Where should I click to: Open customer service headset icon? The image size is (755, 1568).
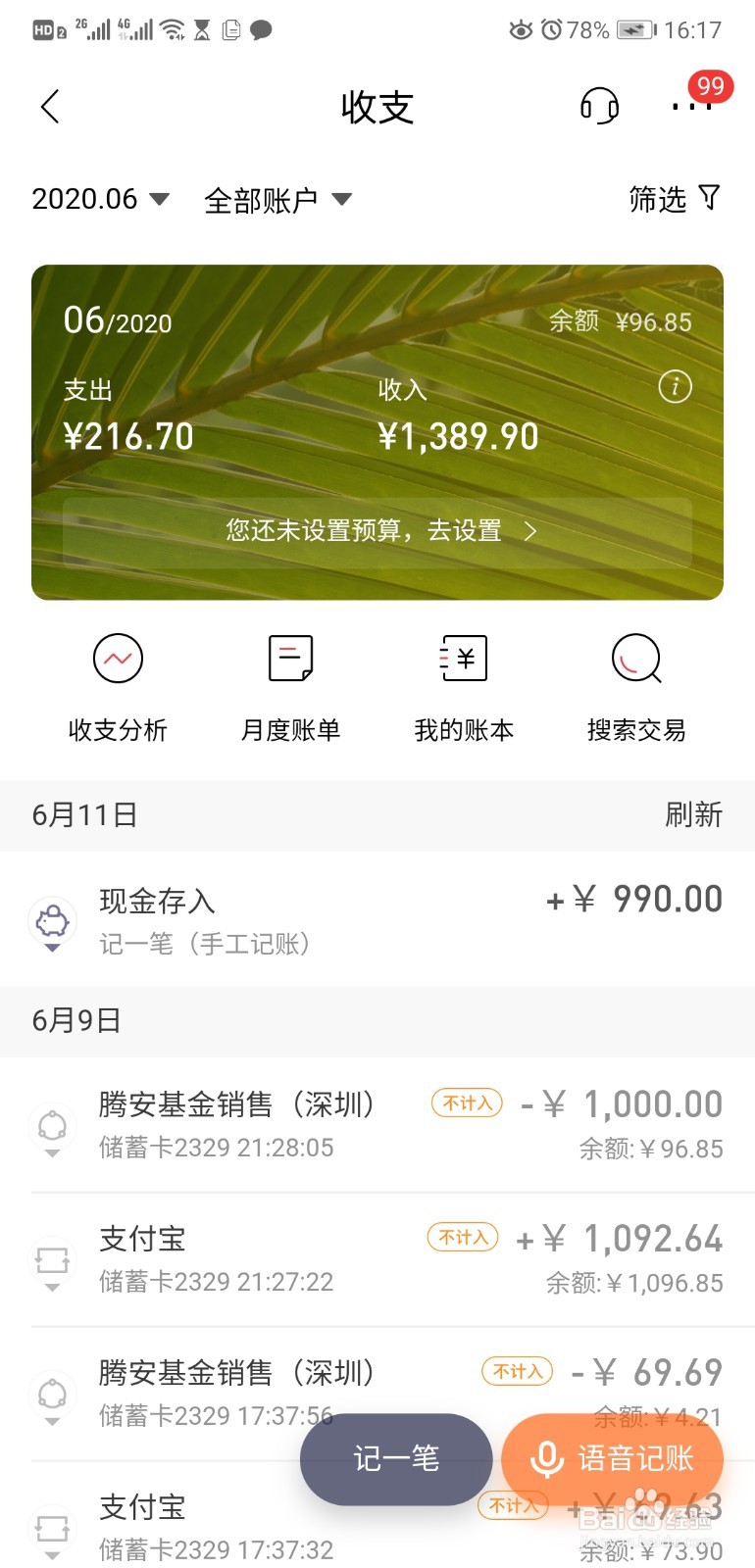click(x=599, y=106)
